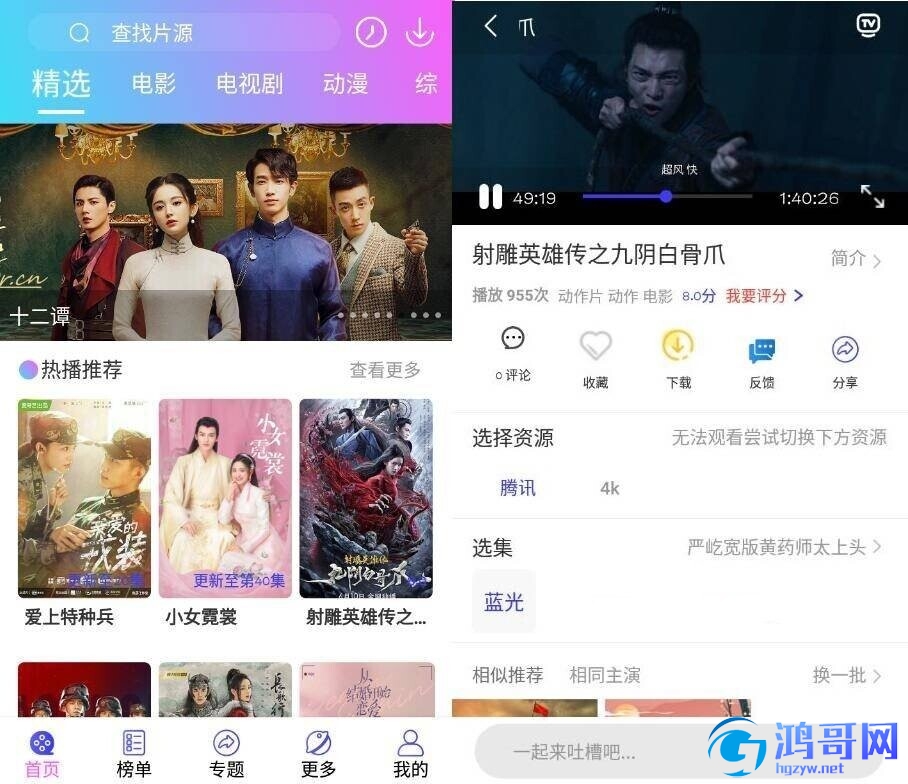Screen dimensions: 908x784
Task: Go to the 专题 tab
Action: click(x=226, y=753)
